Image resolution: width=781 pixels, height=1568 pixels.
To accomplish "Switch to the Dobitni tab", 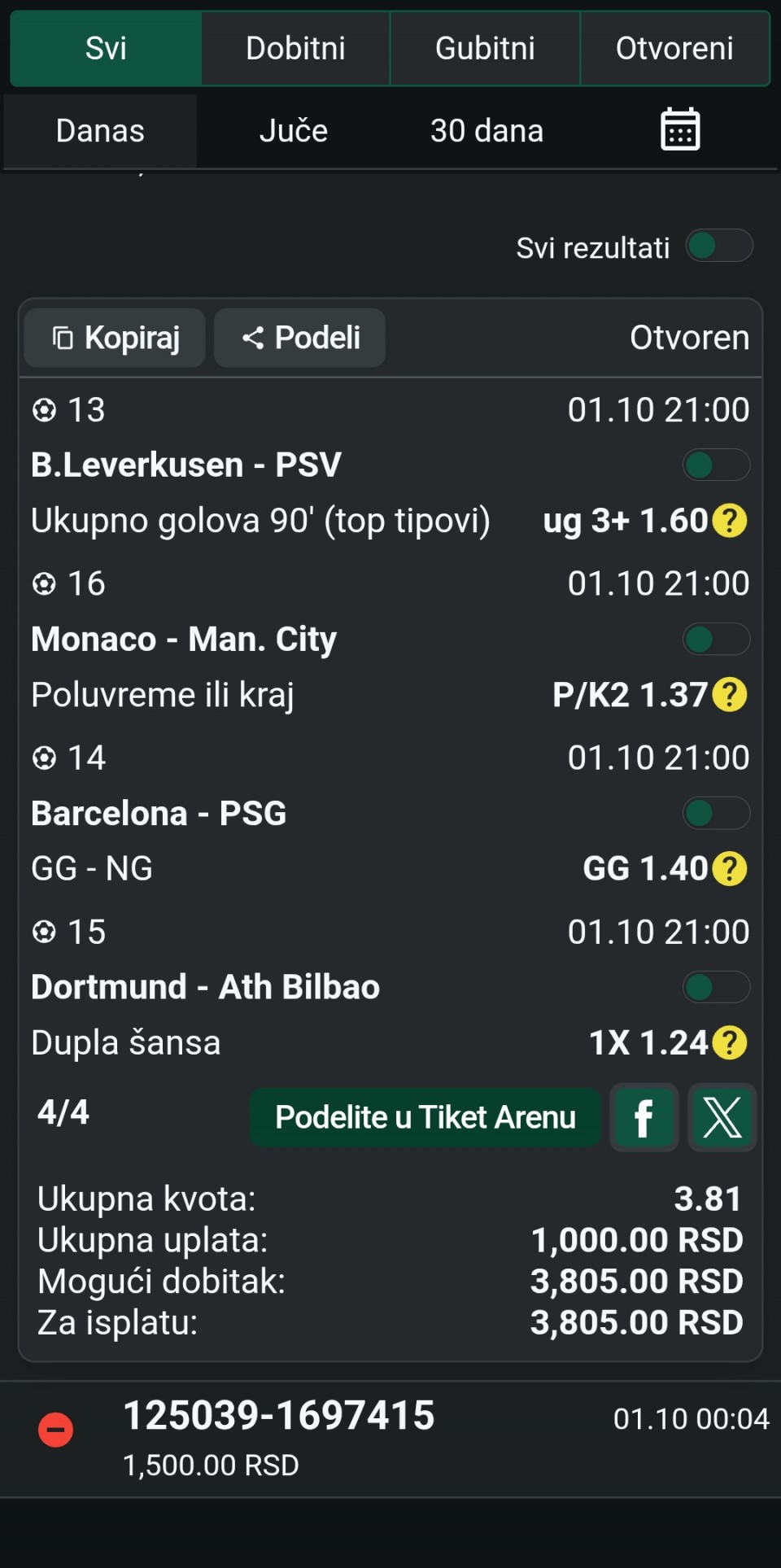I will 295,49.
